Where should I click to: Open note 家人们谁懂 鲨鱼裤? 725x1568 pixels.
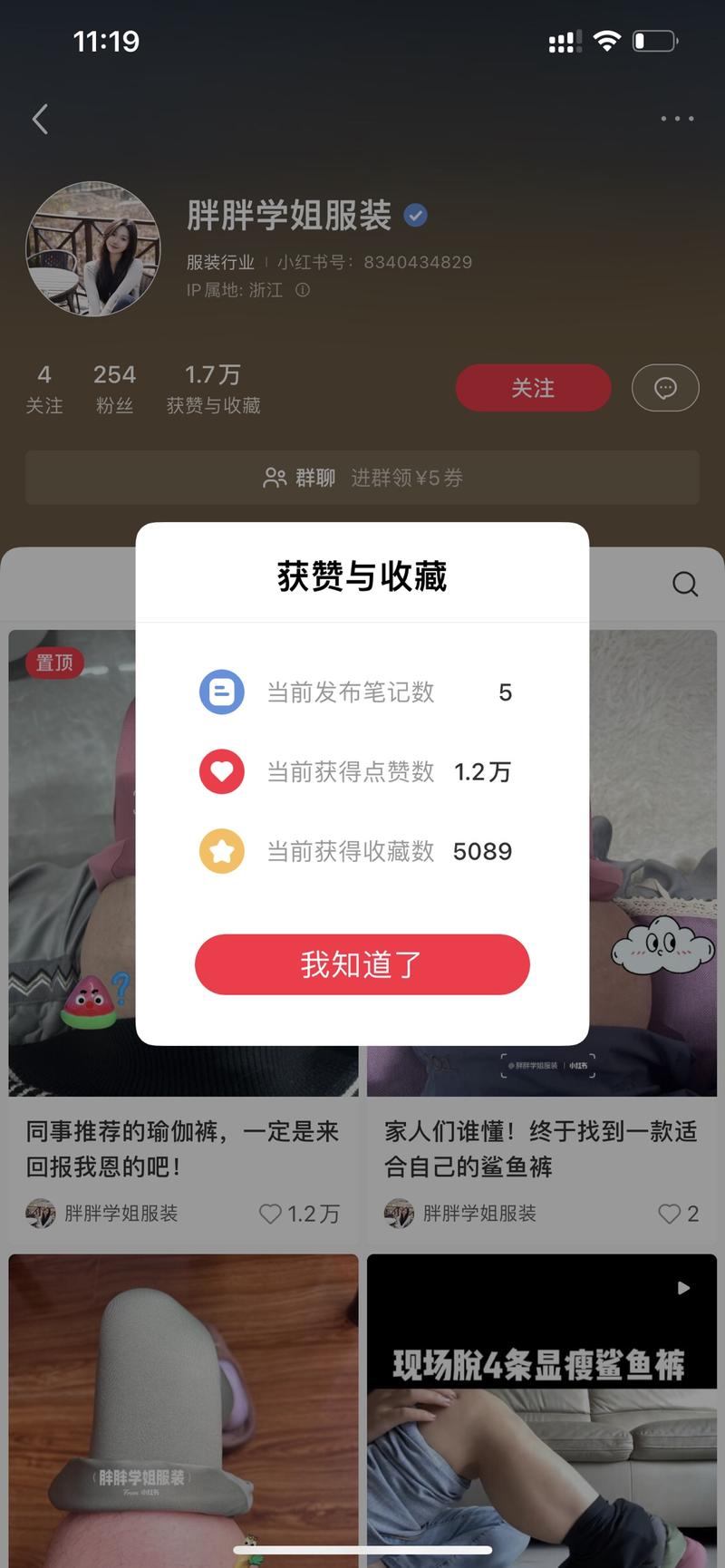[x=540, y=1148]
